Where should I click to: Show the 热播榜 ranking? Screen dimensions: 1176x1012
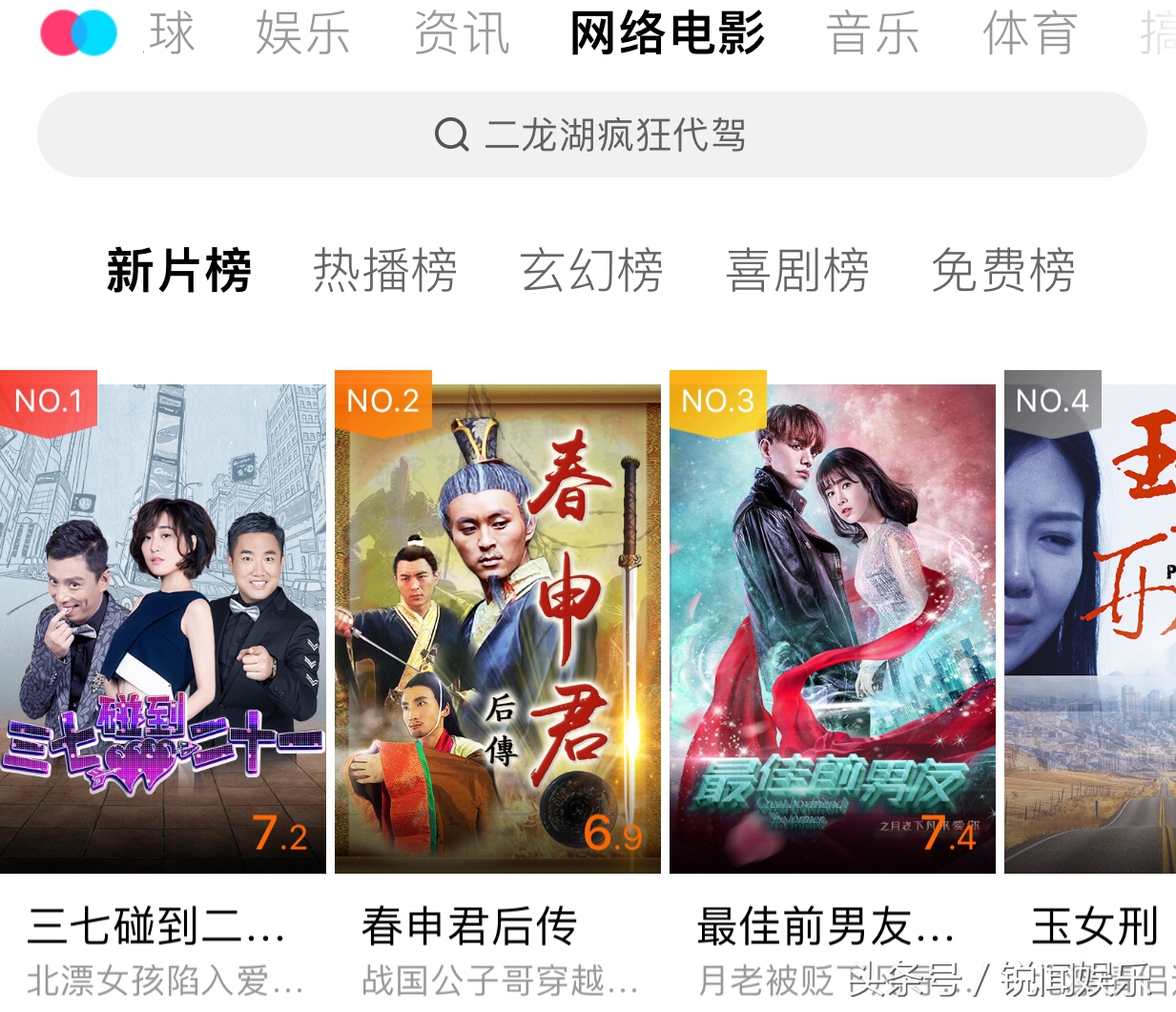(x=385, y=270)
